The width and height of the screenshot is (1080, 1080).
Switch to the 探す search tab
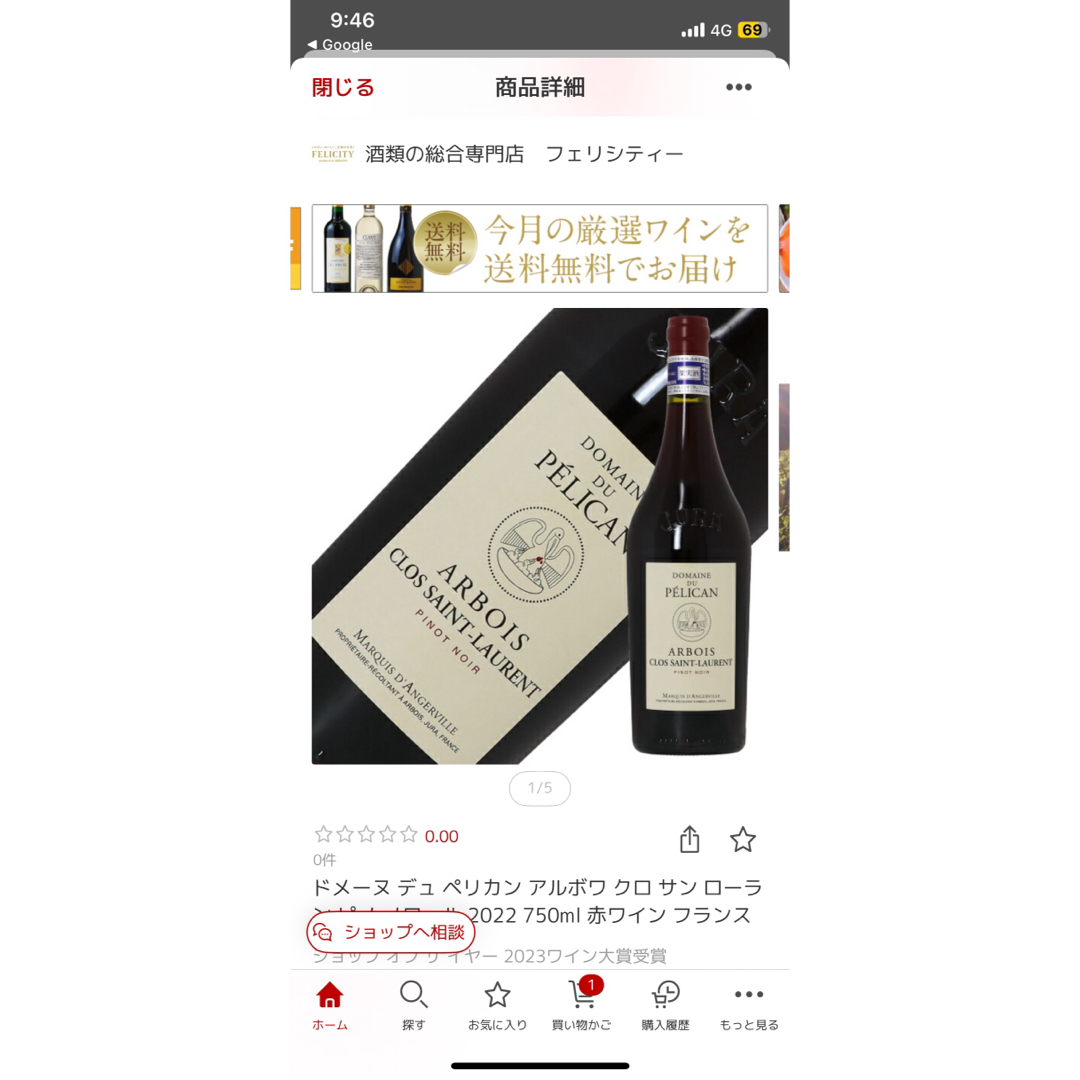click(413, 1006)
